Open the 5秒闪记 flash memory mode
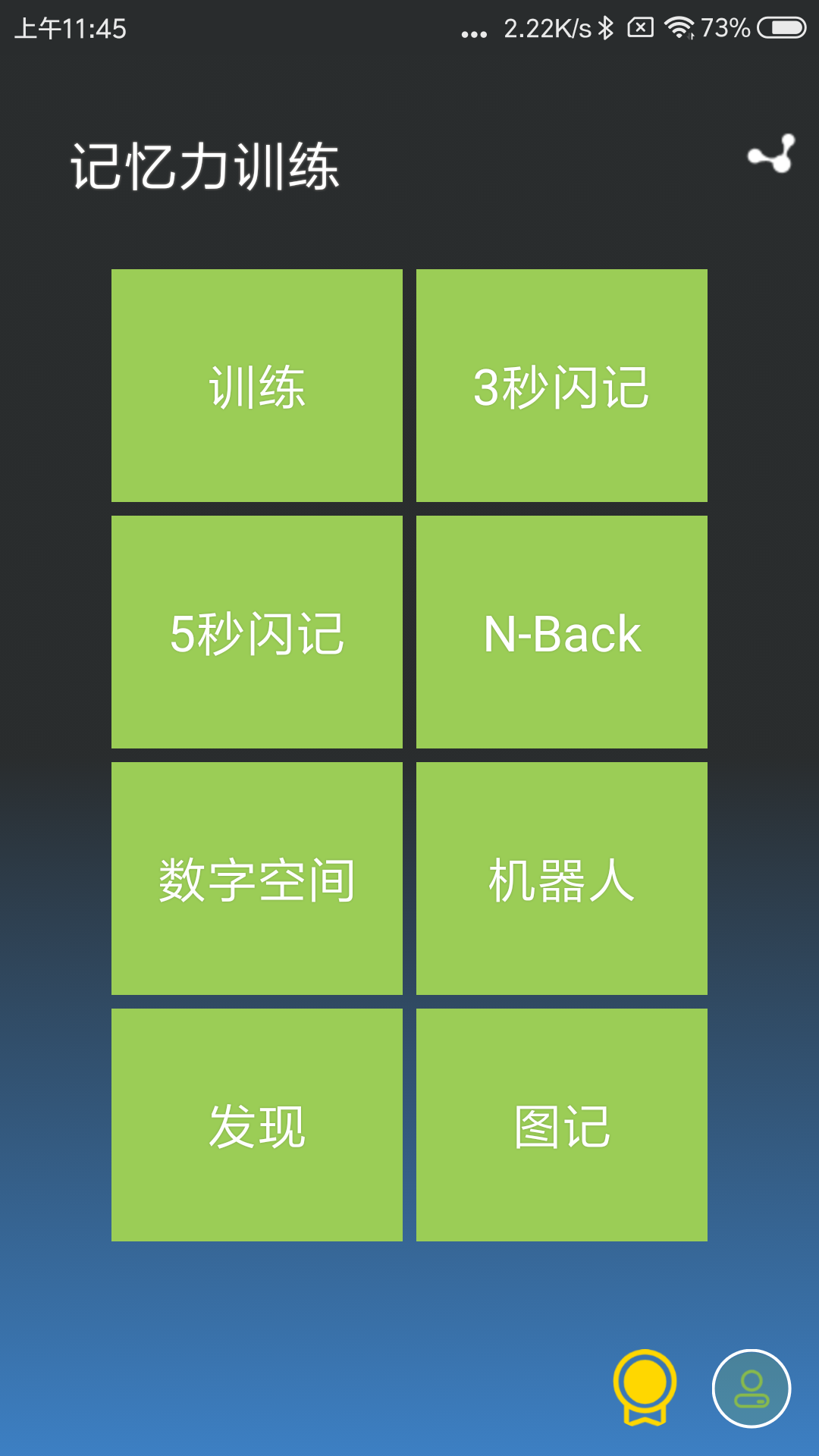 (257, 632)
